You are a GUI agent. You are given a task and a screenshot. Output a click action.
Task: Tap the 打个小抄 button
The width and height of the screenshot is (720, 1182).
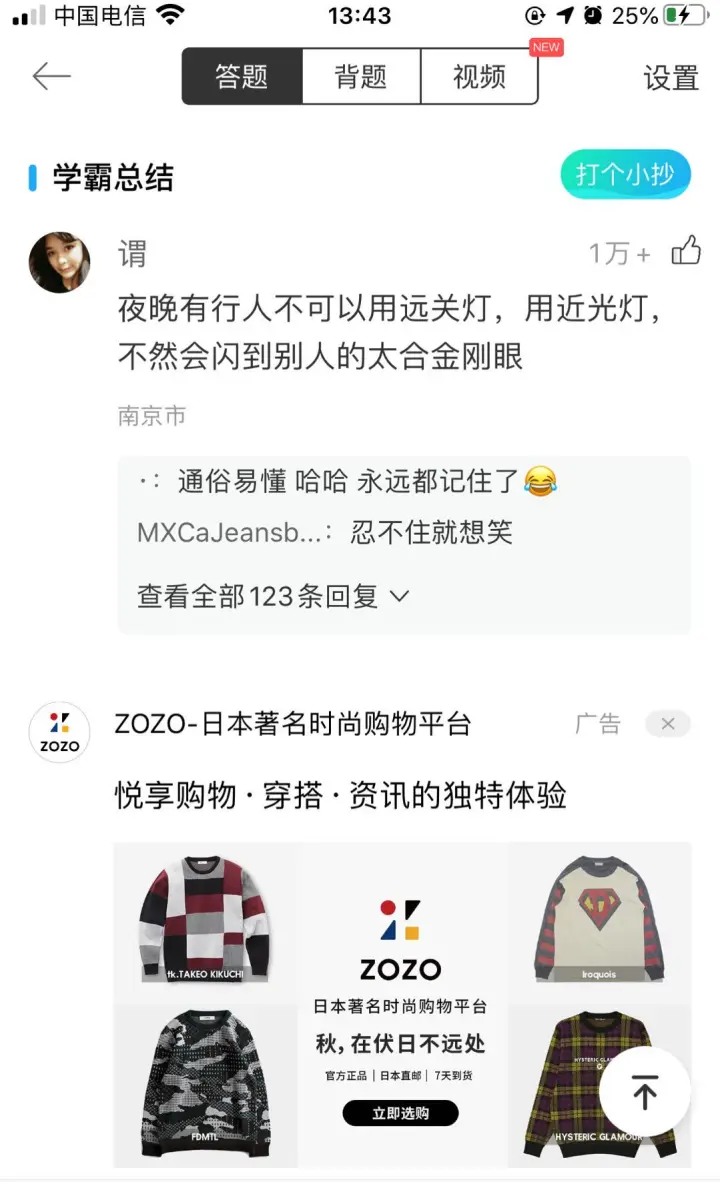coord(625,174)
